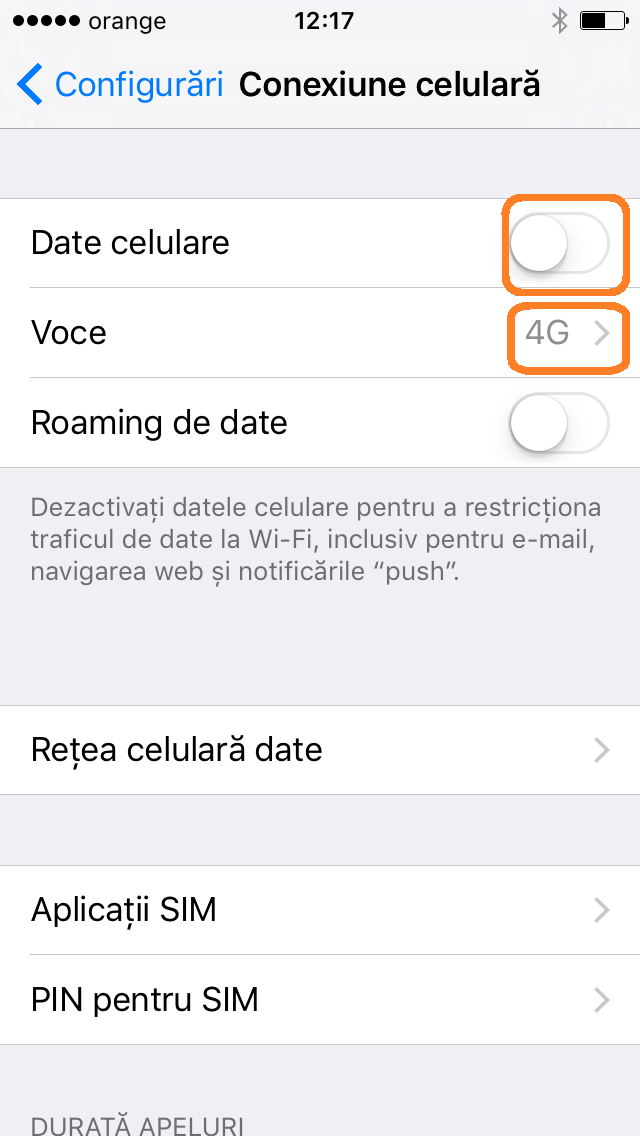This screenshot has width=640, height=1136.
Task: Turn on Roaming de date
Action: 559,422
